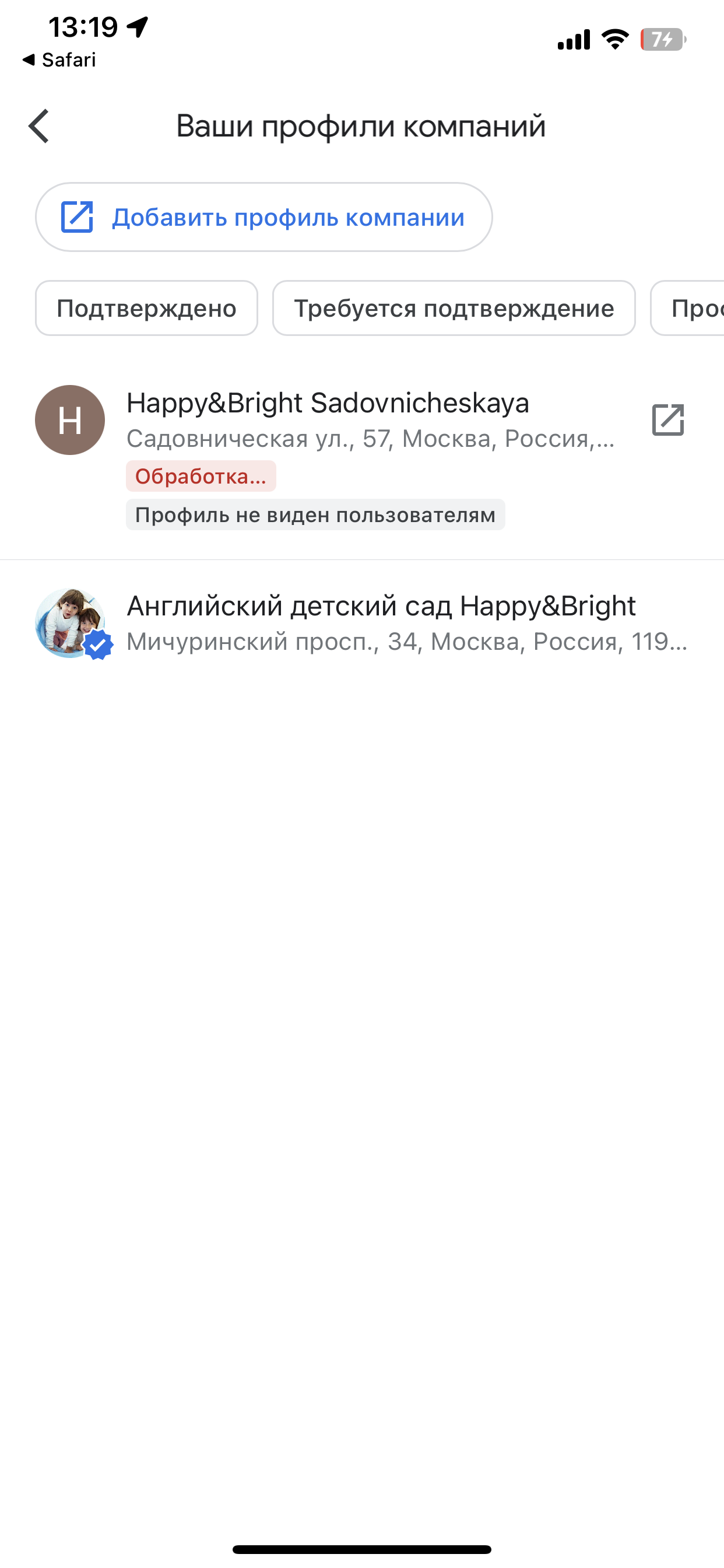Select 'Требуется подтверждение' filter chip

[454, 309]
